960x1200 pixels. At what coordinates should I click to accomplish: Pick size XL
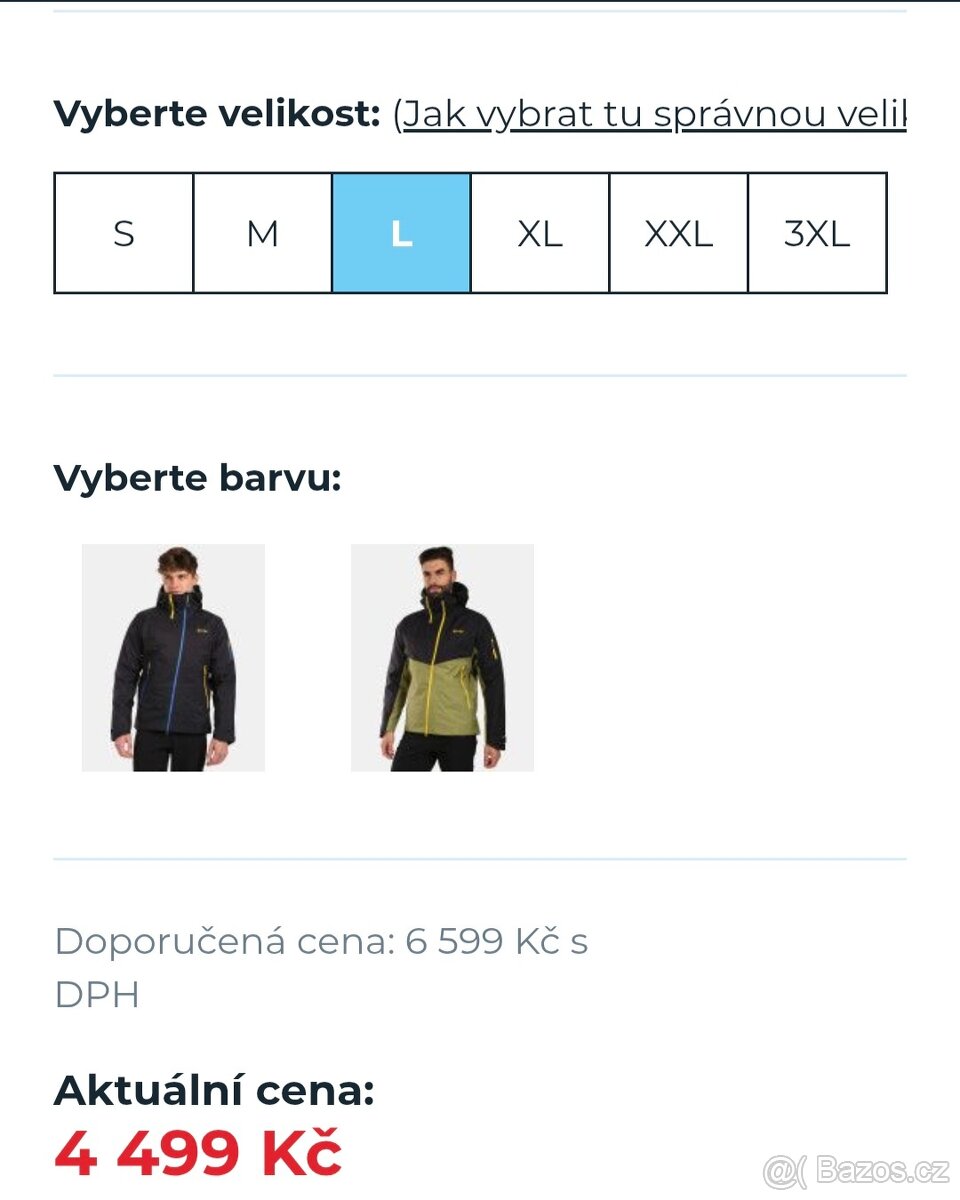pyautogui.click(x=540, y=233)
